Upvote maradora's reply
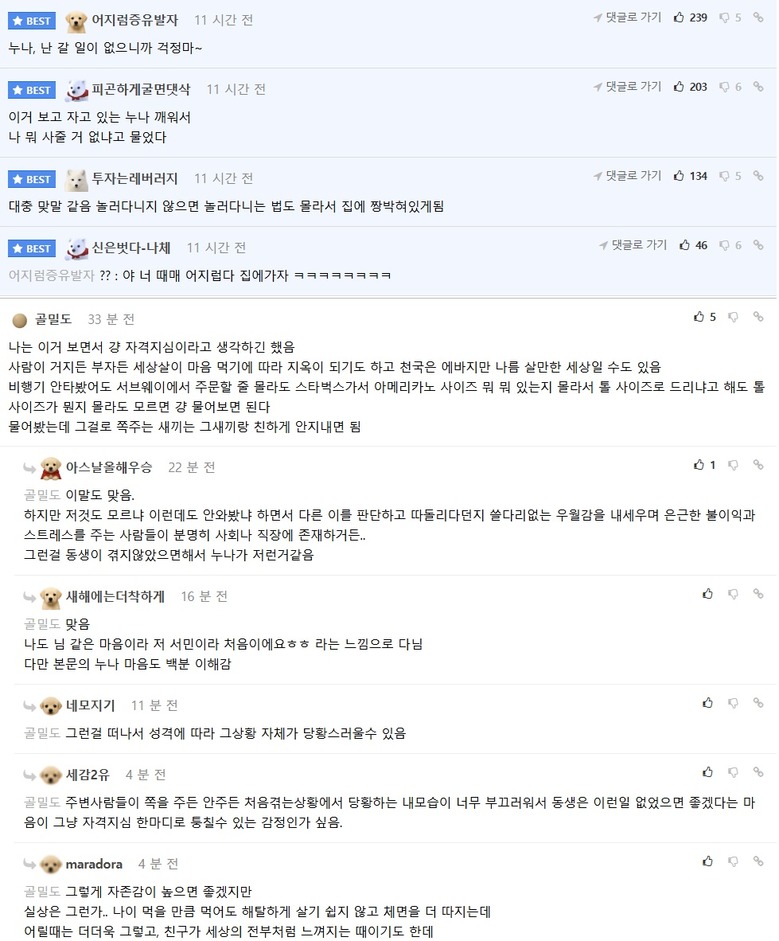Screen dimensions: 779x941 click(x=708, y=861)
